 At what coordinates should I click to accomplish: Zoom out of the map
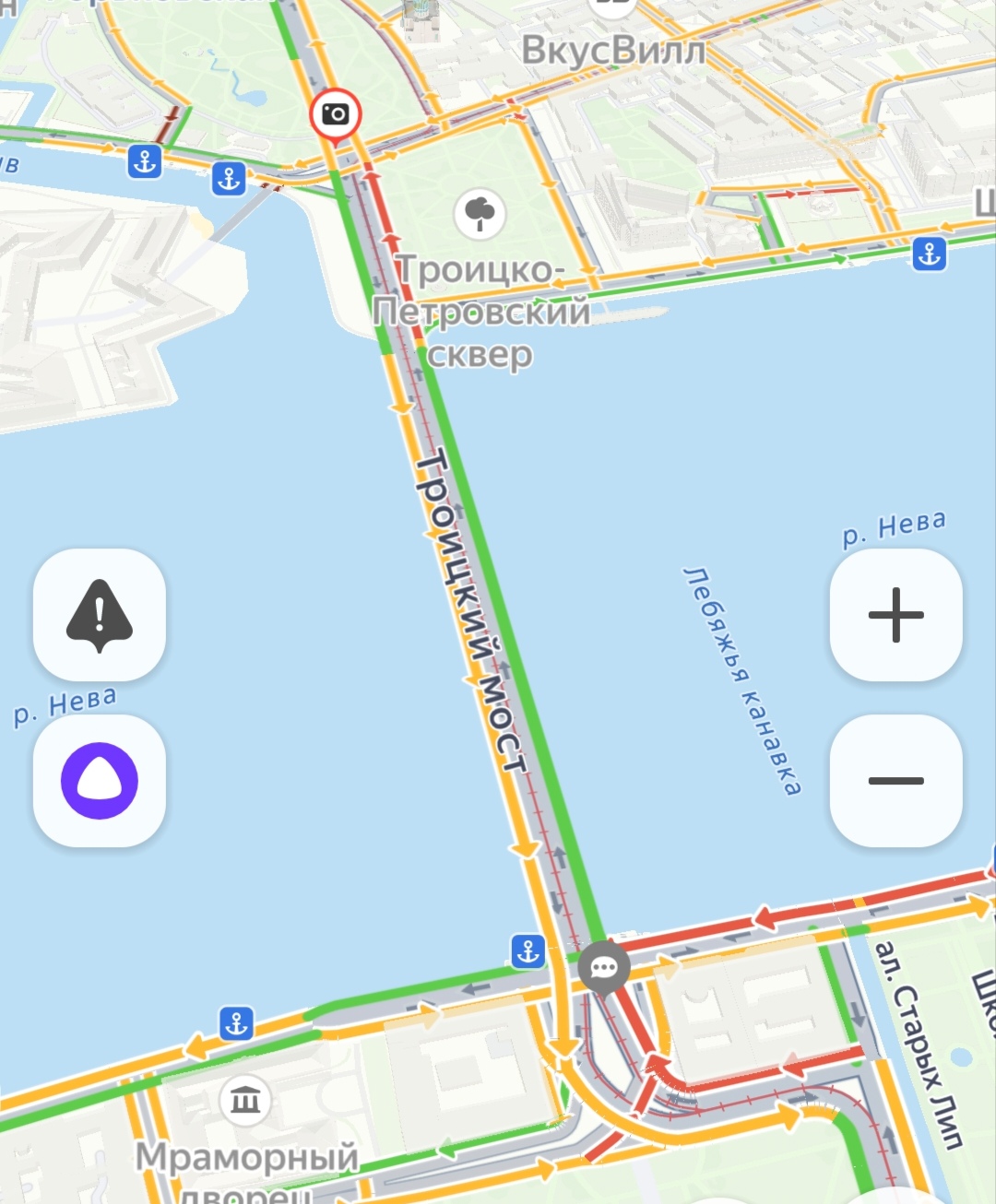895,781
